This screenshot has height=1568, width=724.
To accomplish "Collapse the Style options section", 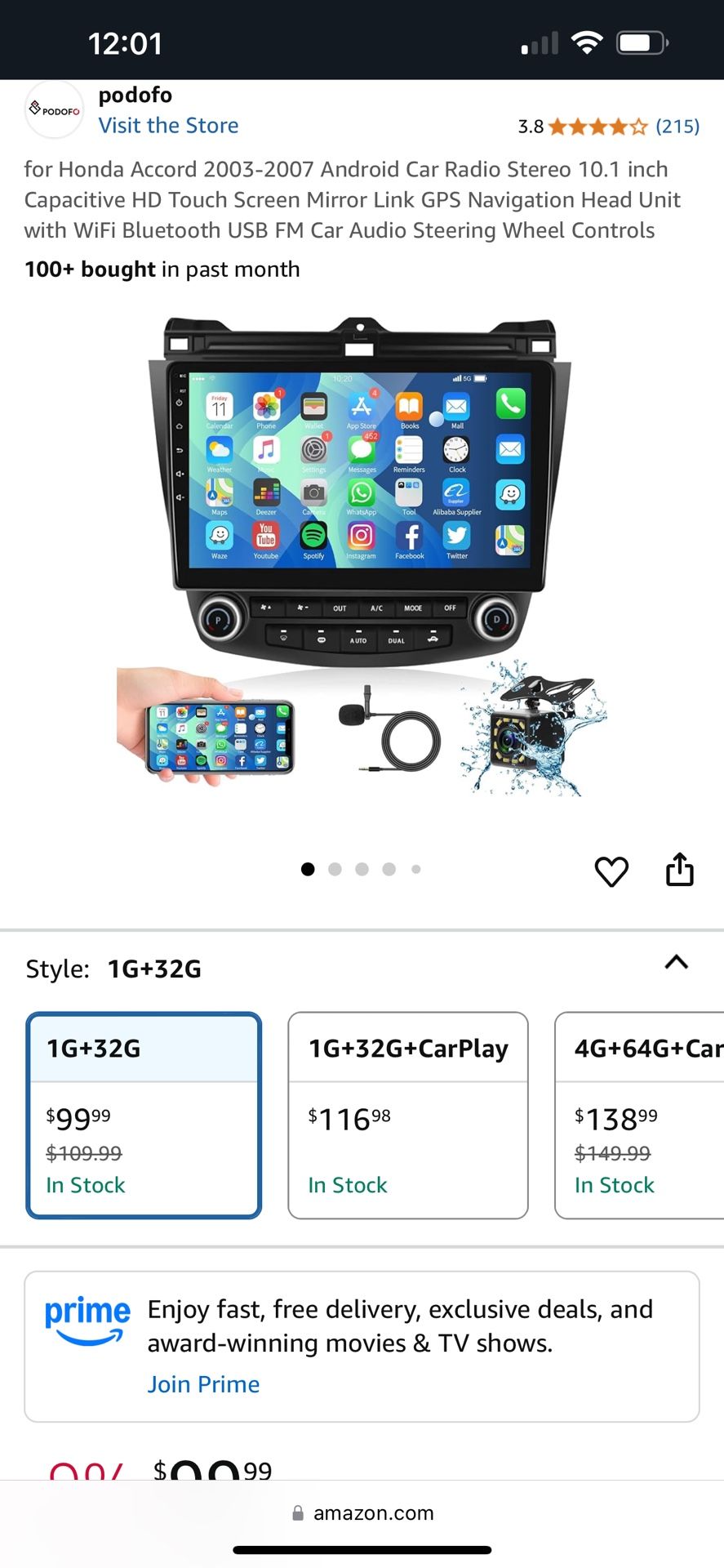I will (x=676, y=962).
